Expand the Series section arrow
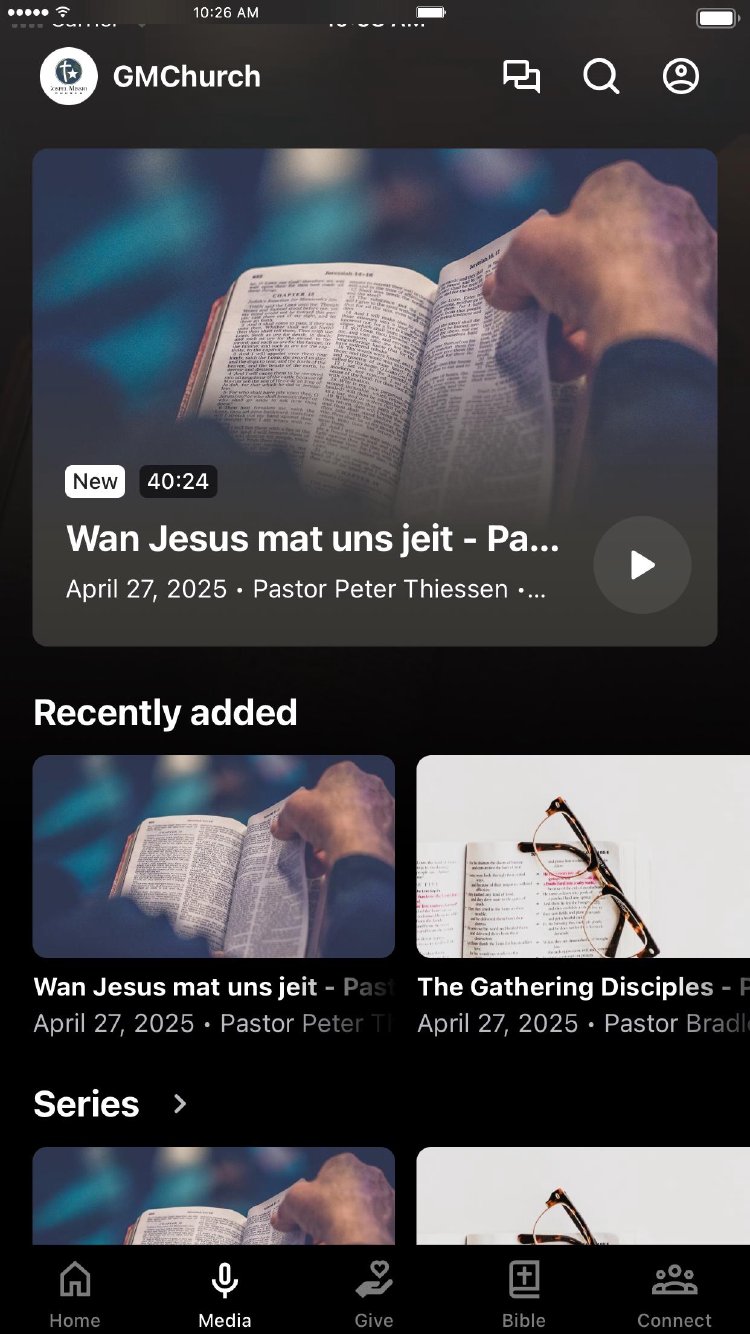 (180, 1104)
